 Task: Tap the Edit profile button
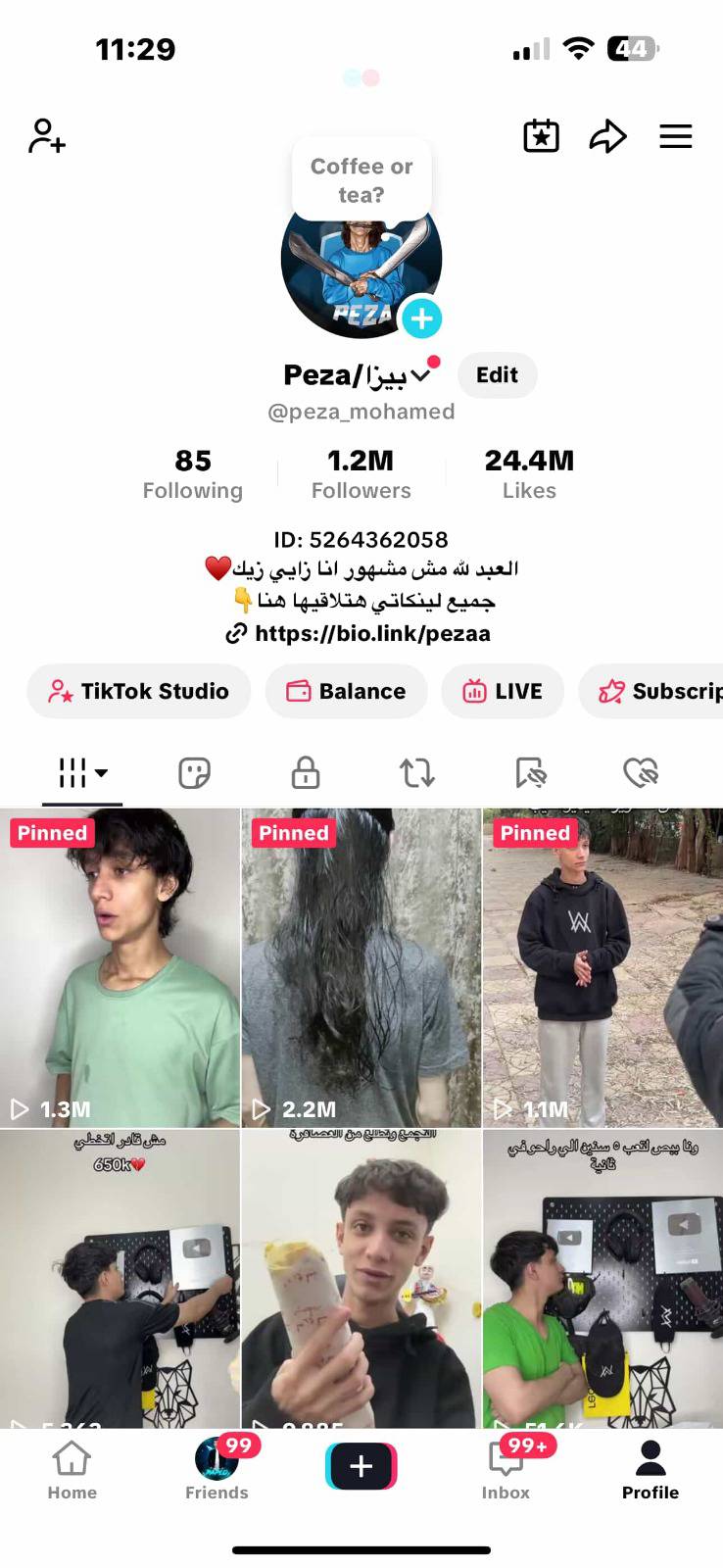tap(497, 375)
